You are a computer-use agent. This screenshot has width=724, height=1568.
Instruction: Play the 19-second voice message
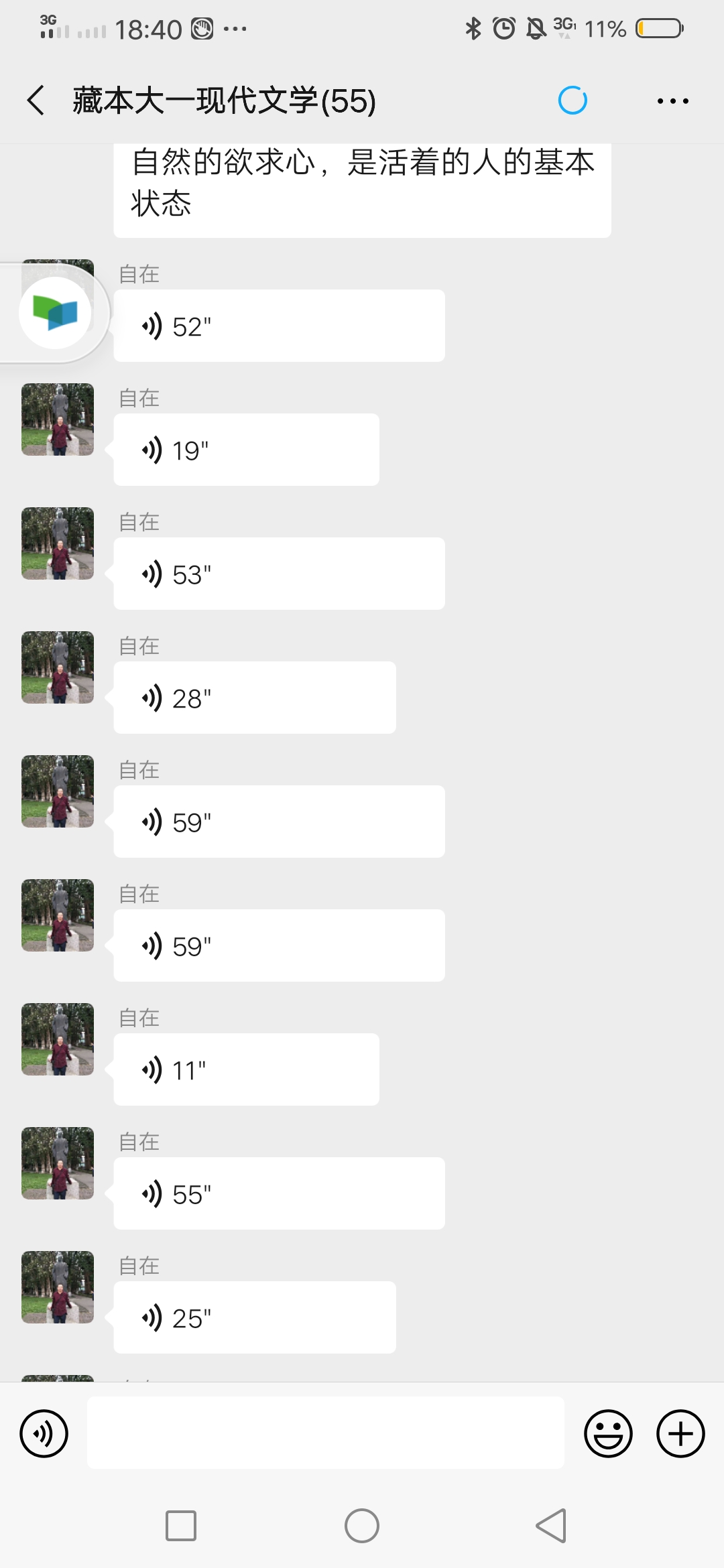point(246,450)
